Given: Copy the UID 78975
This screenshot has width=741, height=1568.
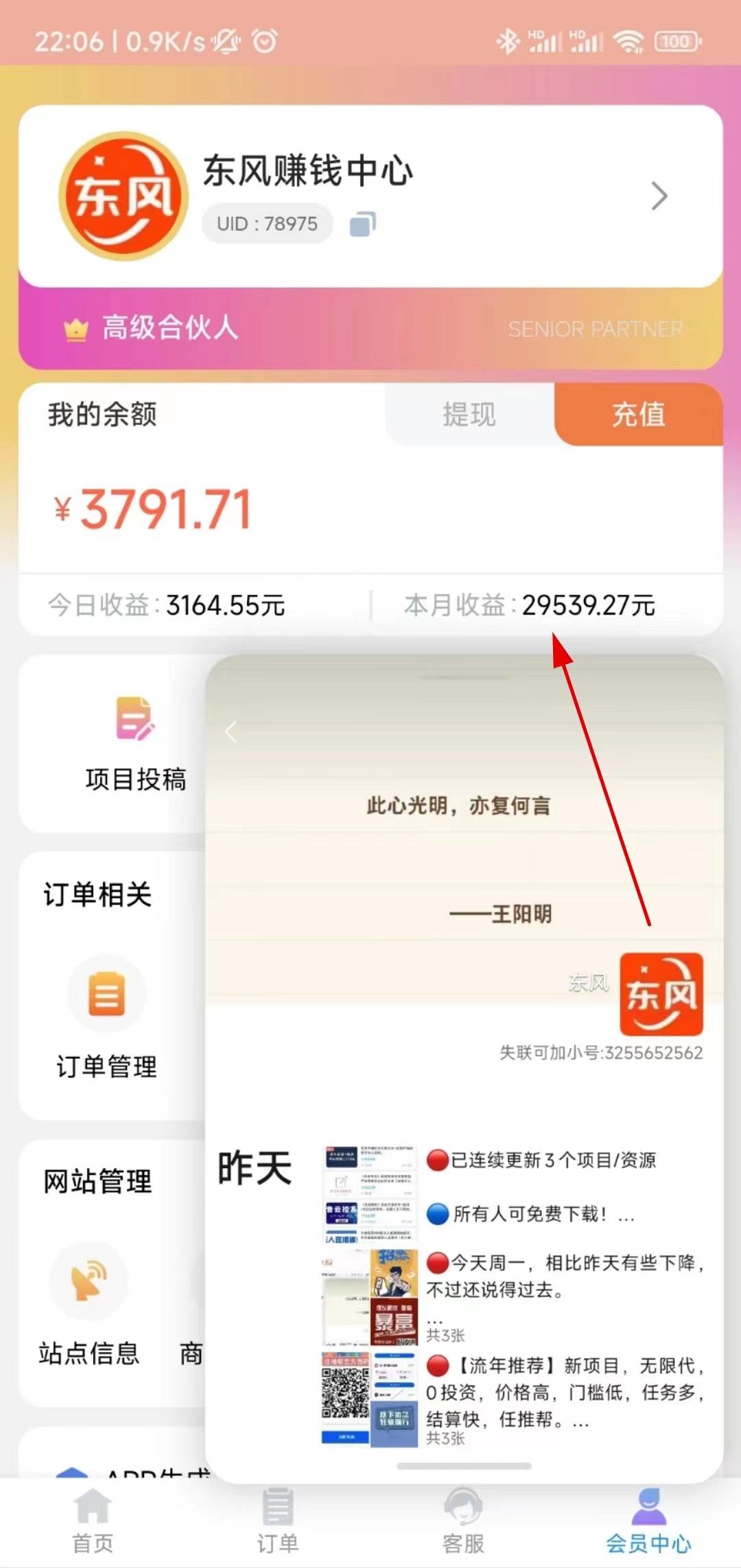Looking at the screenshot, I should click(362, 224).
